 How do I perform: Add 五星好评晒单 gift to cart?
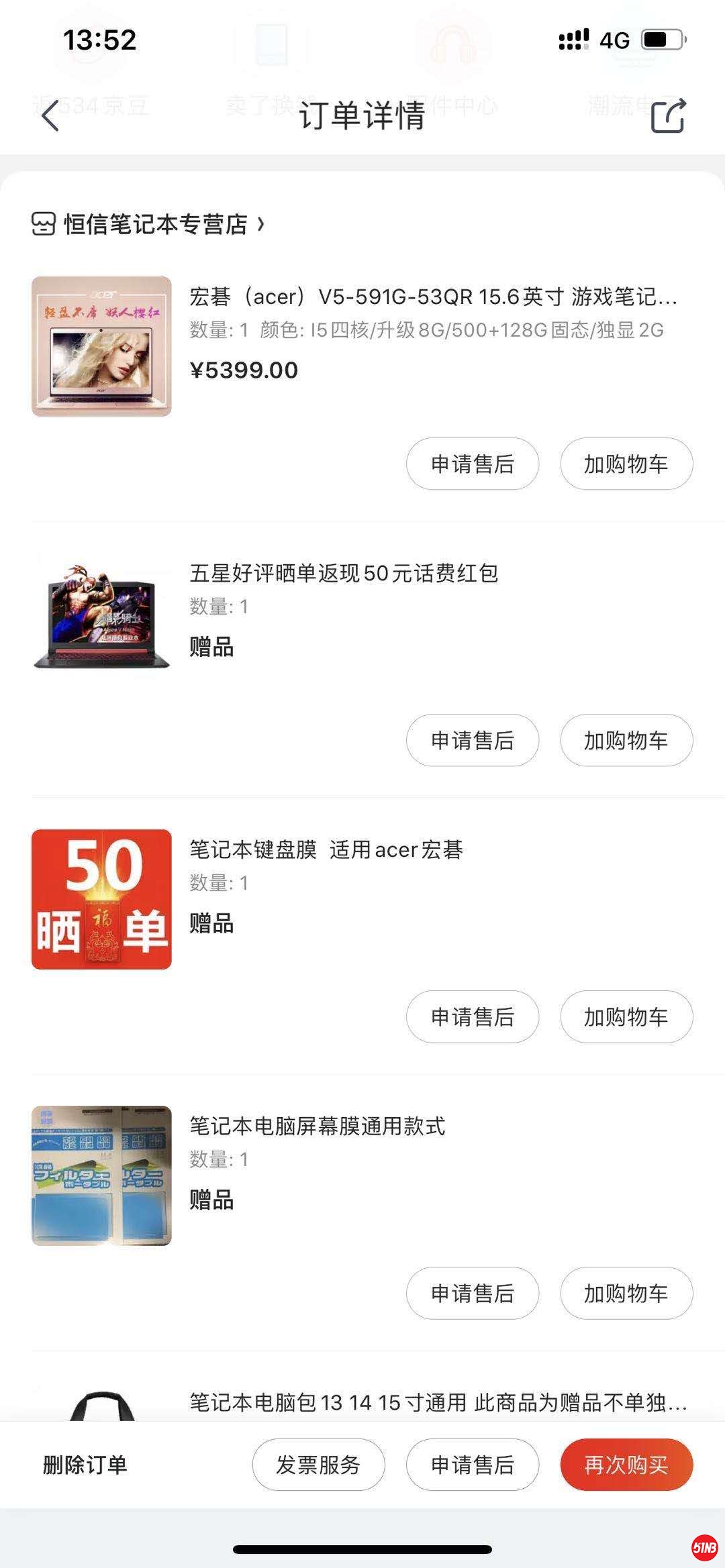pyautogui.click(x=626, y=740)
